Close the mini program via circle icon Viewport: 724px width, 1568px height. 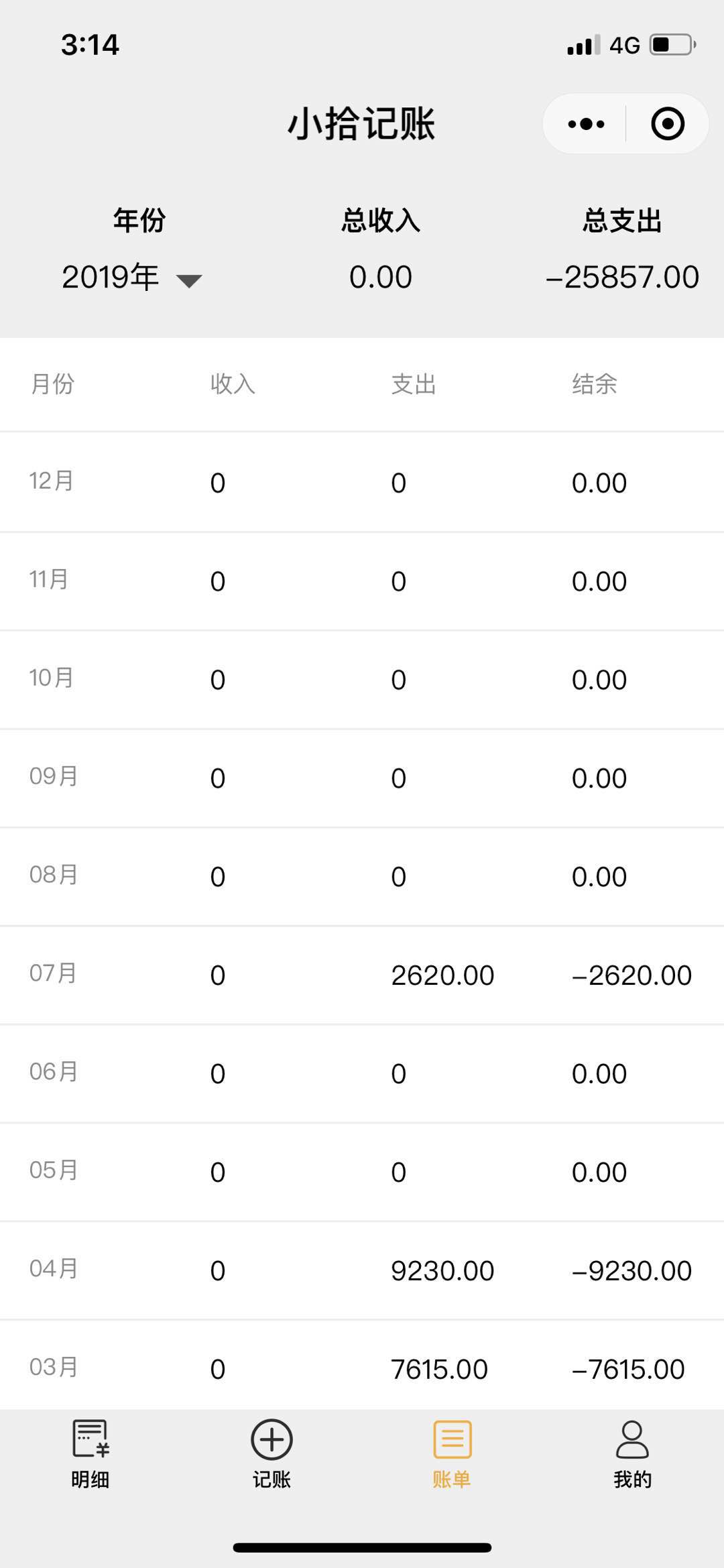point(668,124)
